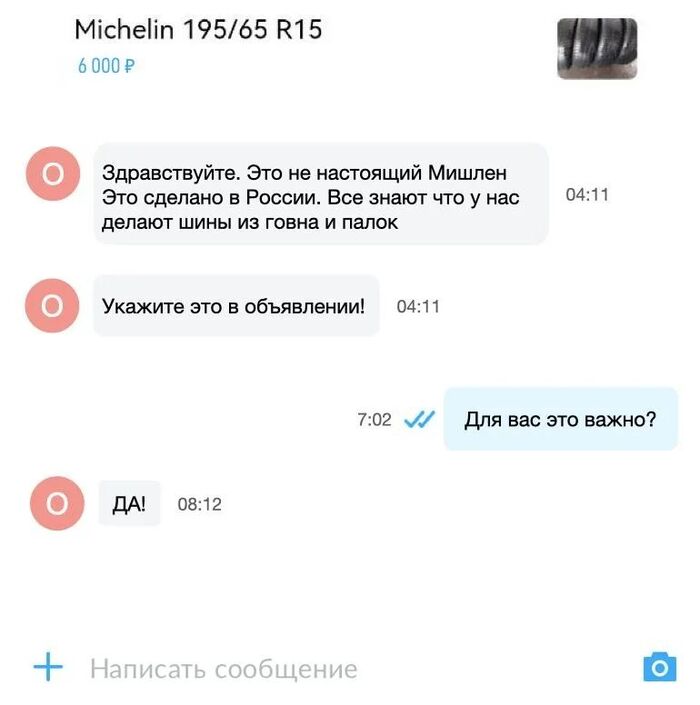700x705 pixels.
Task: Open sender's avatar next to 'ДА!' message
Action: (x=57, y=503)
